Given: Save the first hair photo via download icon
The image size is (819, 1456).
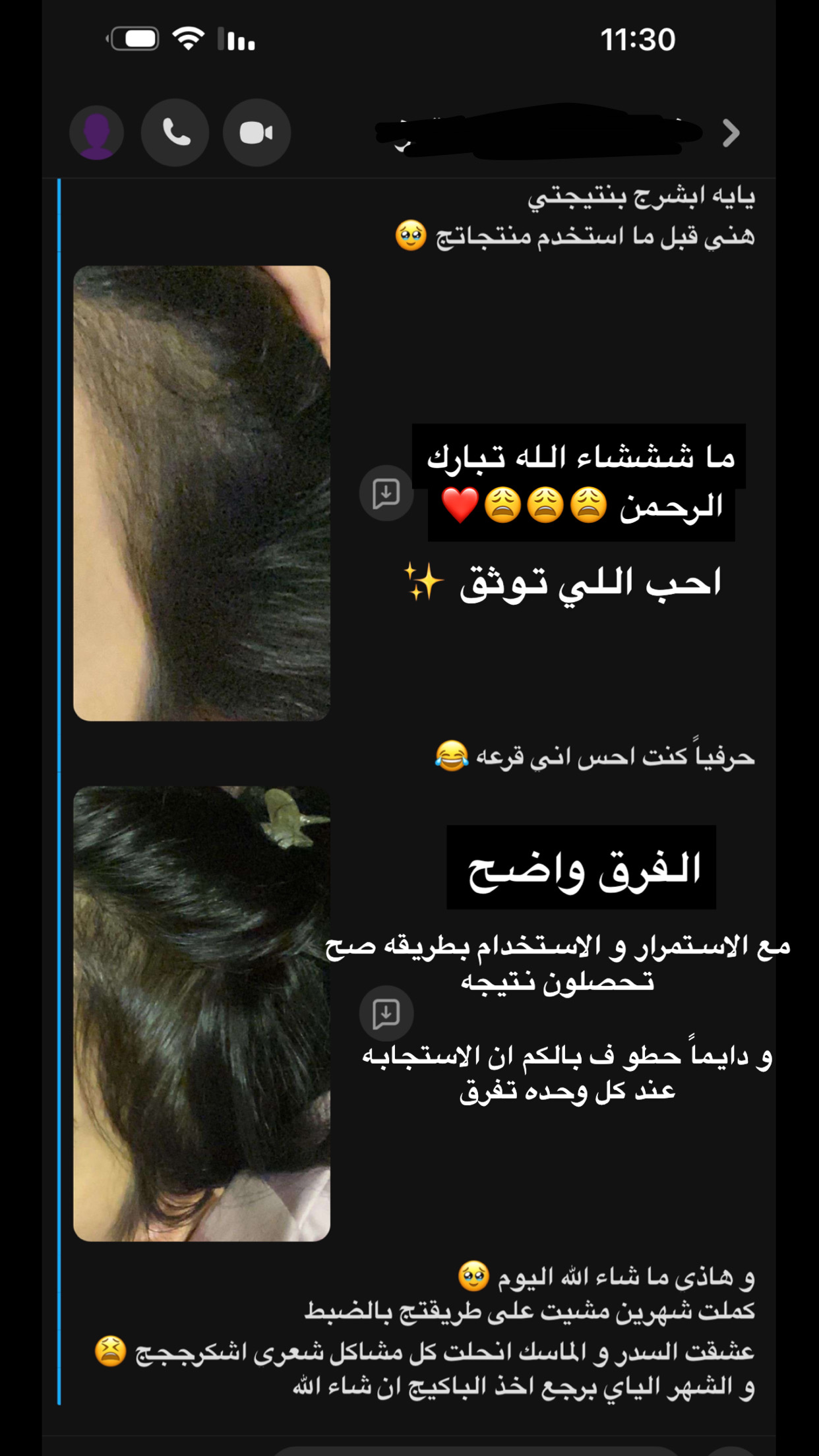Looking at the screenshot, I should [386, 493].
